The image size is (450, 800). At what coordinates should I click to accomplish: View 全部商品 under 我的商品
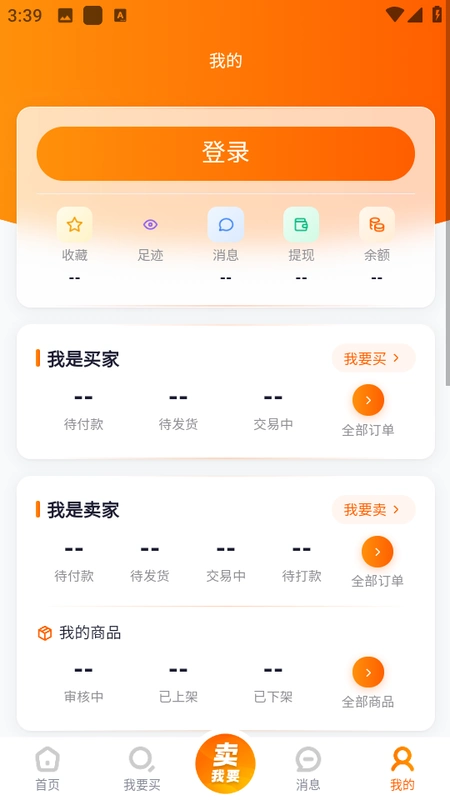pyautogui.click(x=368, y=683)
